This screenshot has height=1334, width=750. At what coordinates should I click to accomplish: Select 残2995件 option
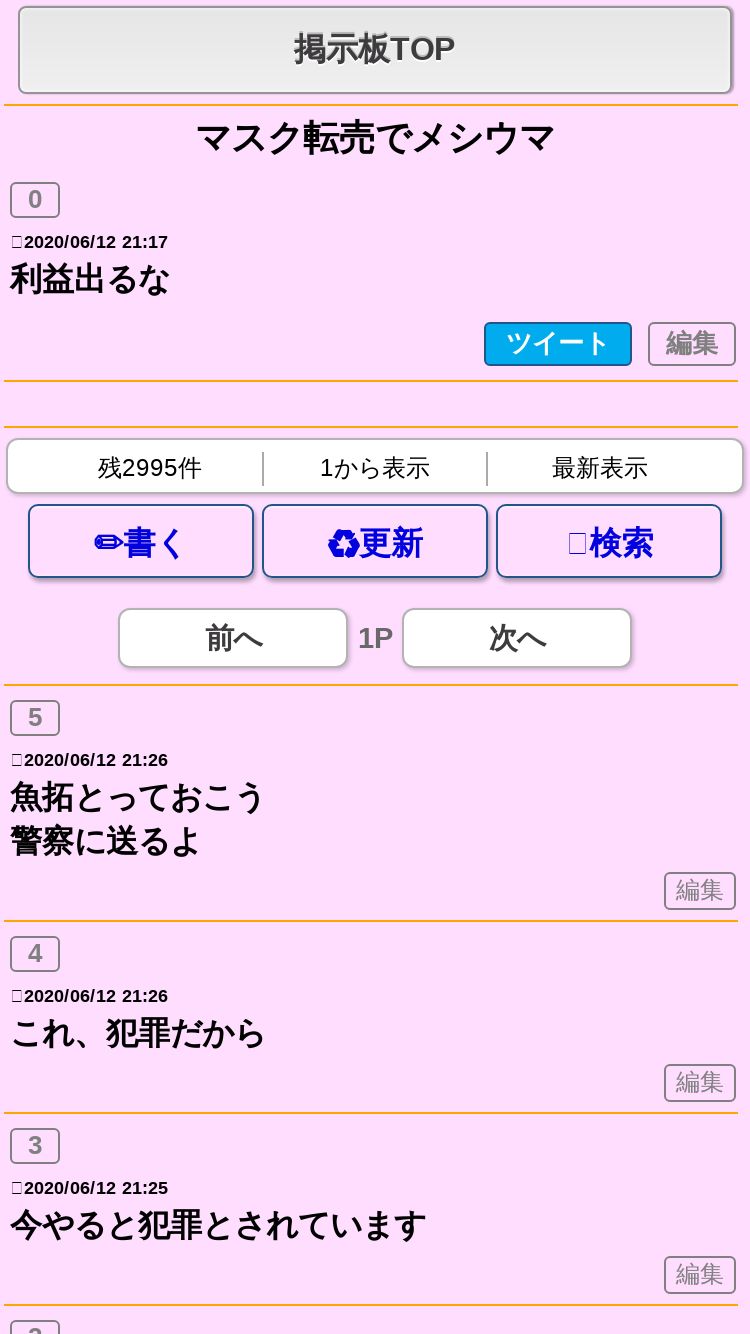tap(150, 468)
